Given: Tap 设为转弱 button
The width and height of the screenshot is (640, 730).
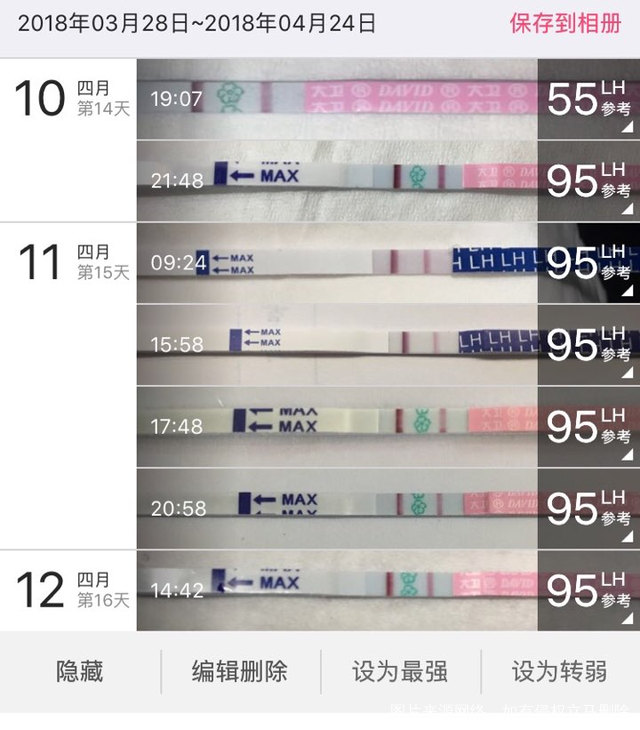Looking at the screenshot, I should pyautogui.click(x=559, y=671).
